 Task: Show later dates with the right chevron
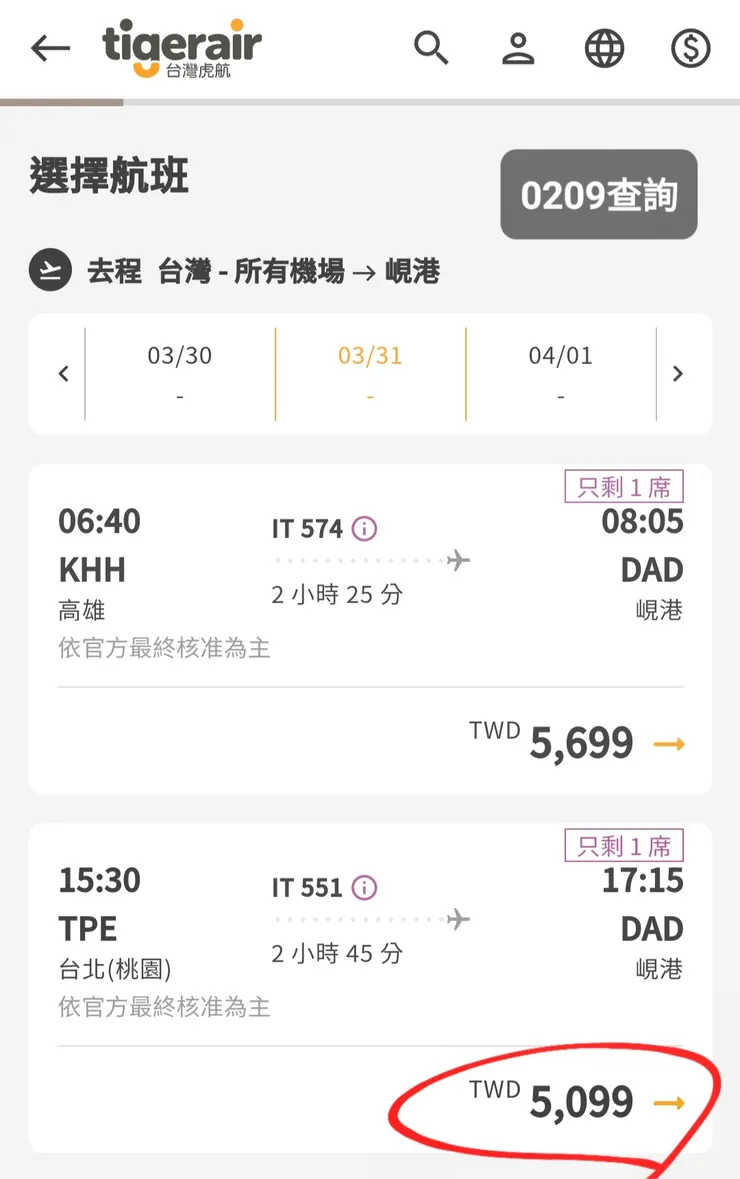click(x=678, y=374)
